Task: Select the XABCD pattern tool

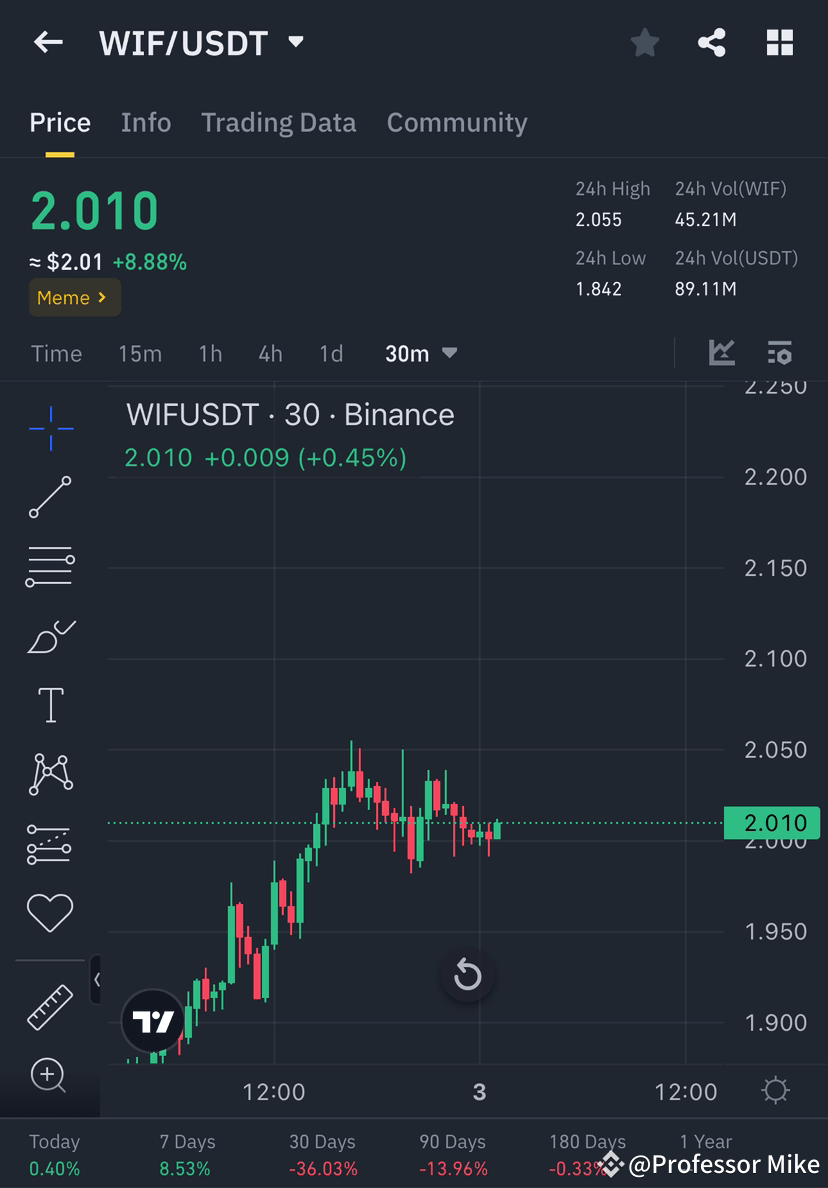Action: (x=49, y=773)
